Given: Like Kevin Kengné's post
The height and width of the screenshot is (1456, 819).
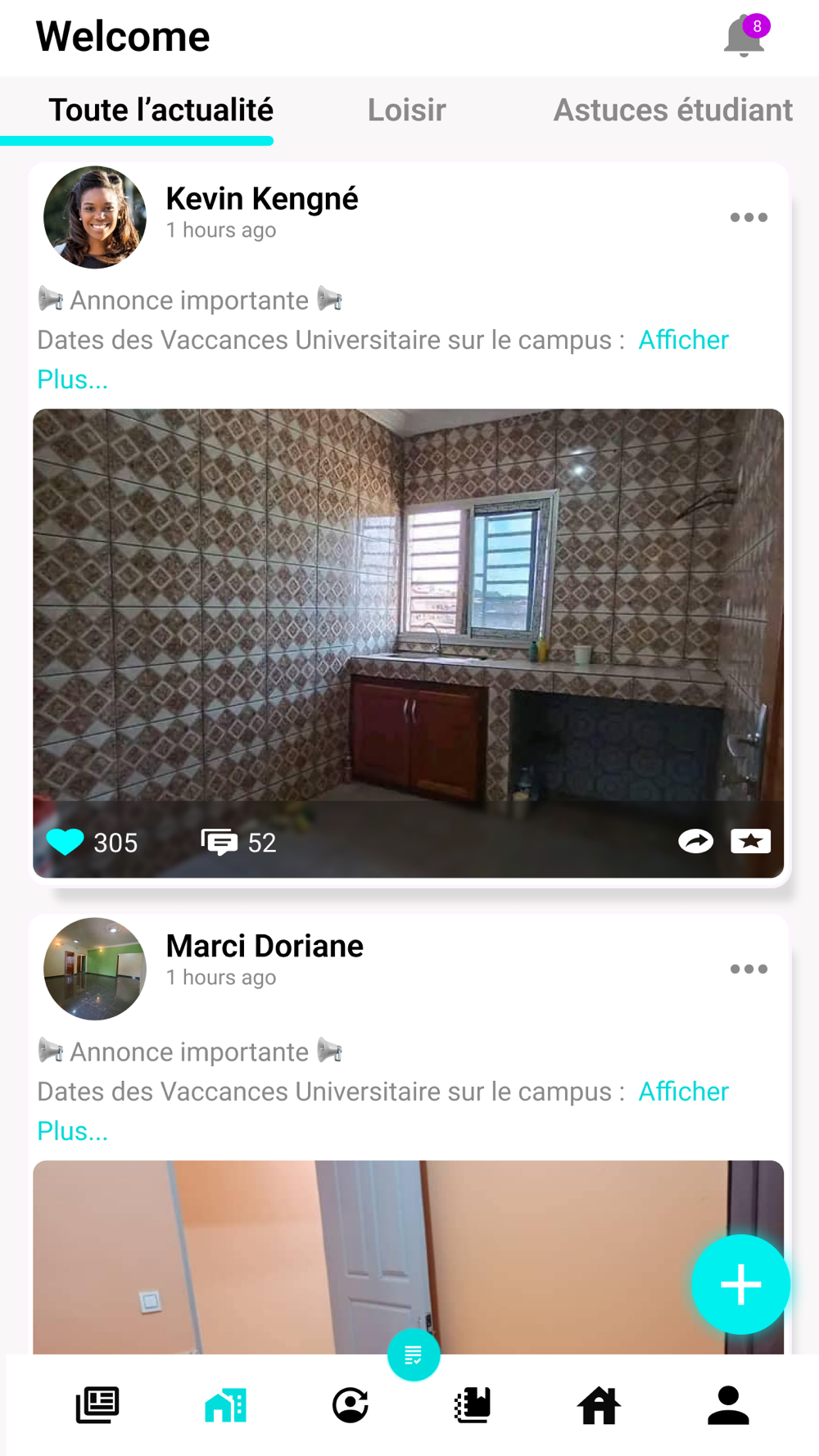Looking at the screenshot, I should (x=66, y=842).
